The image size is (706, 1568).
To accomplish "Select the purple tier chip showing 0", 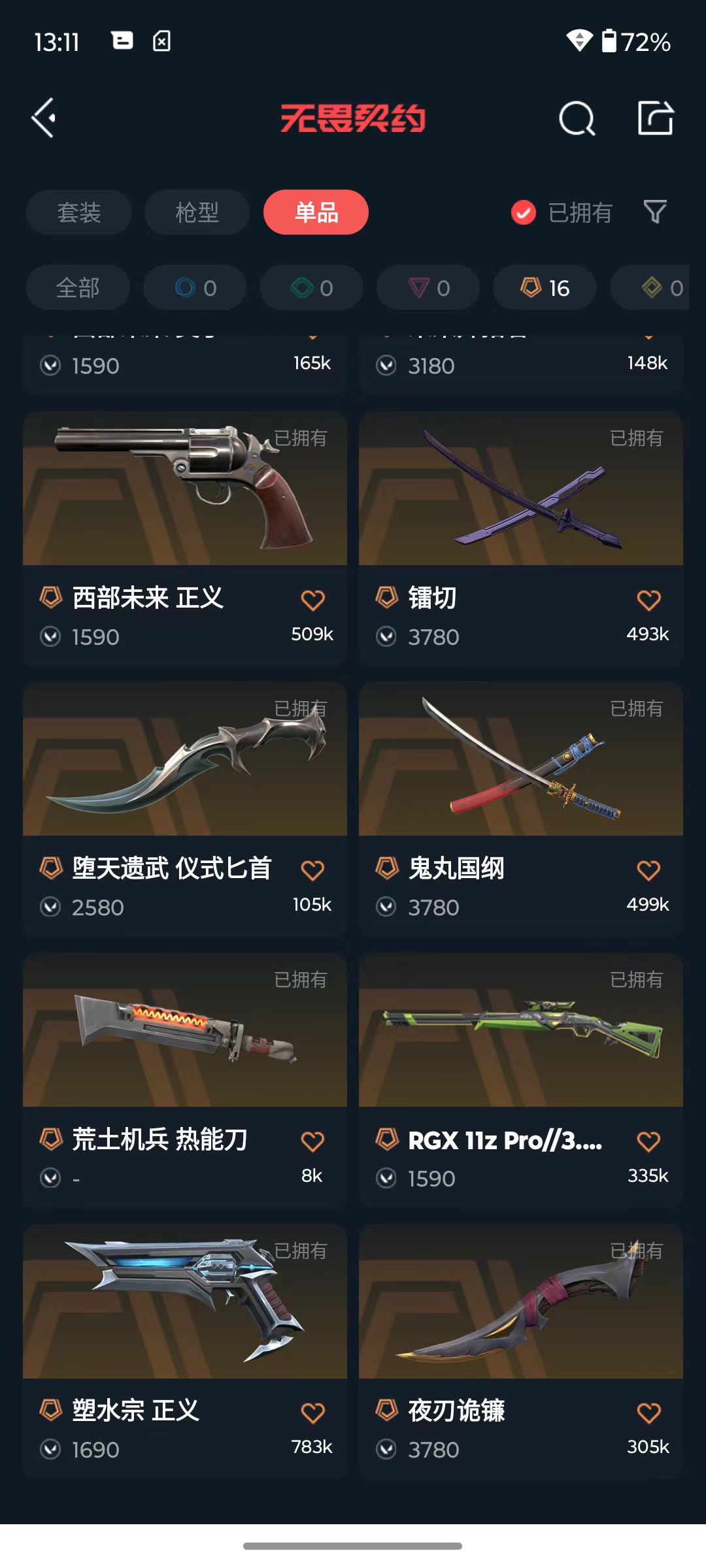I will click(x=428, y=287).
